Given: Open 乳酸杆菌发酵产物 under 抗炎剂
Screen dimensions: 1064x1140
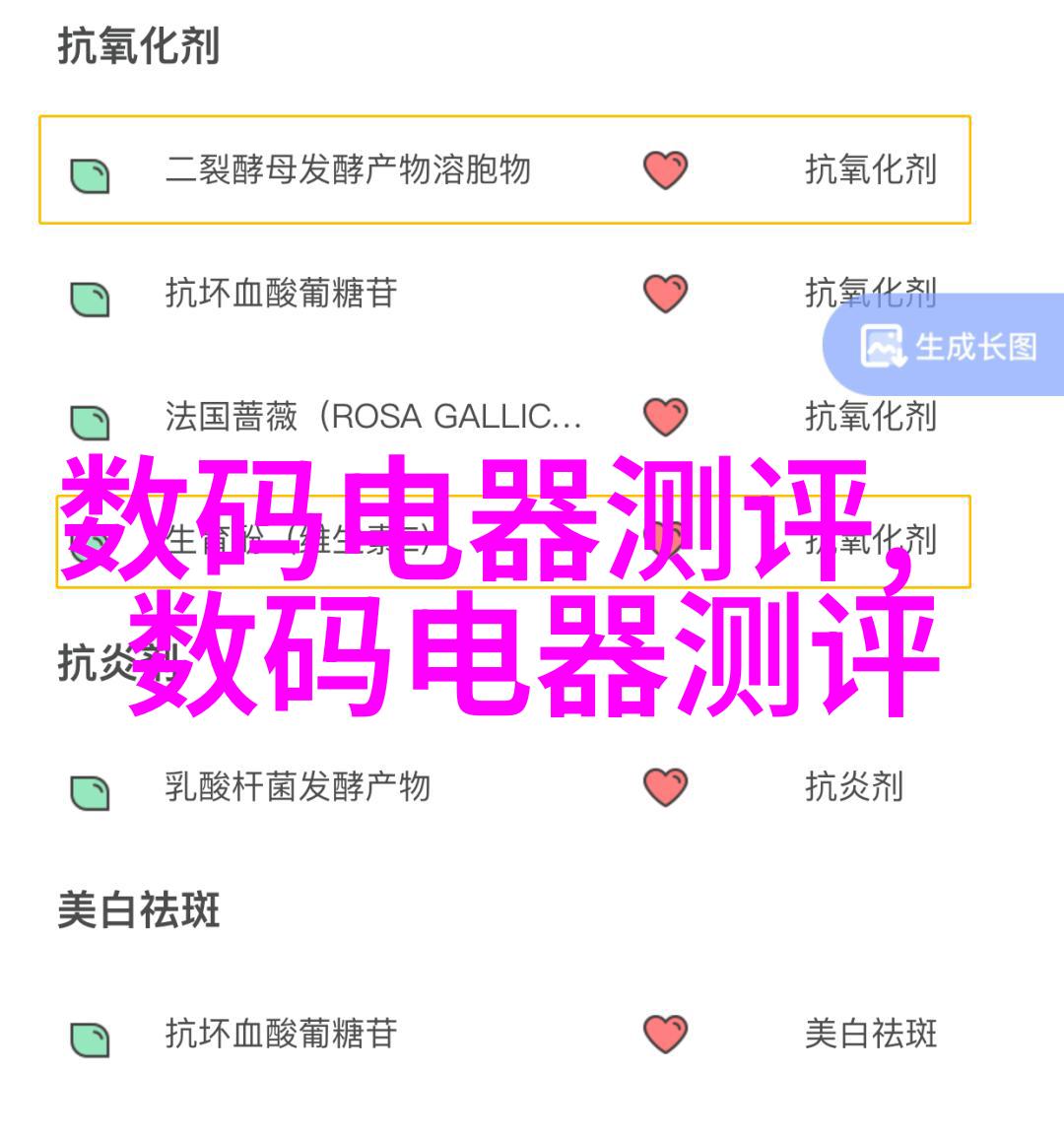Looking at the screenshot, I should click(x=298, y=787).
